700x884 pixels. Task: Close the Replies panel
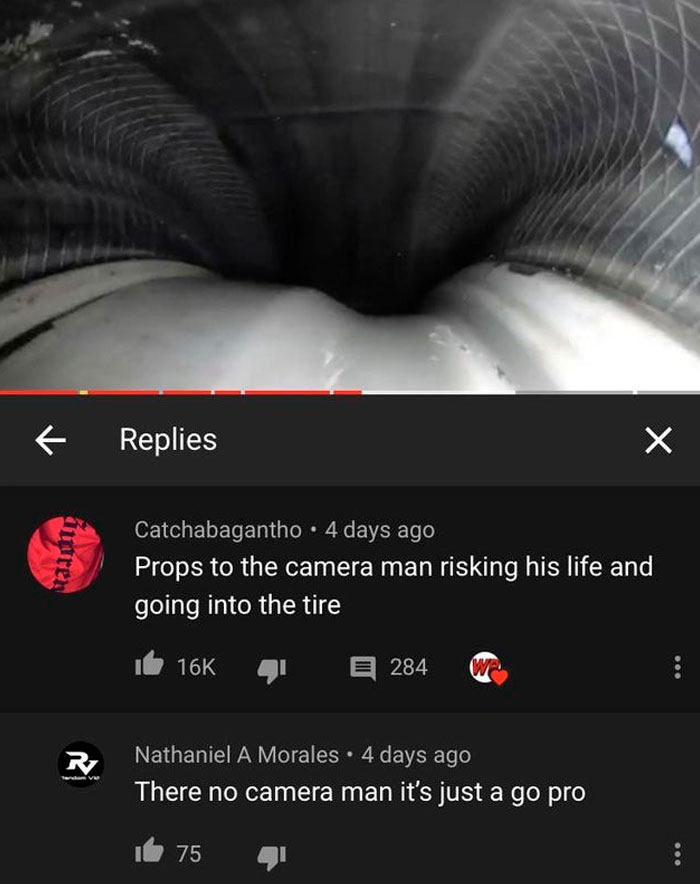pos(656,439)
